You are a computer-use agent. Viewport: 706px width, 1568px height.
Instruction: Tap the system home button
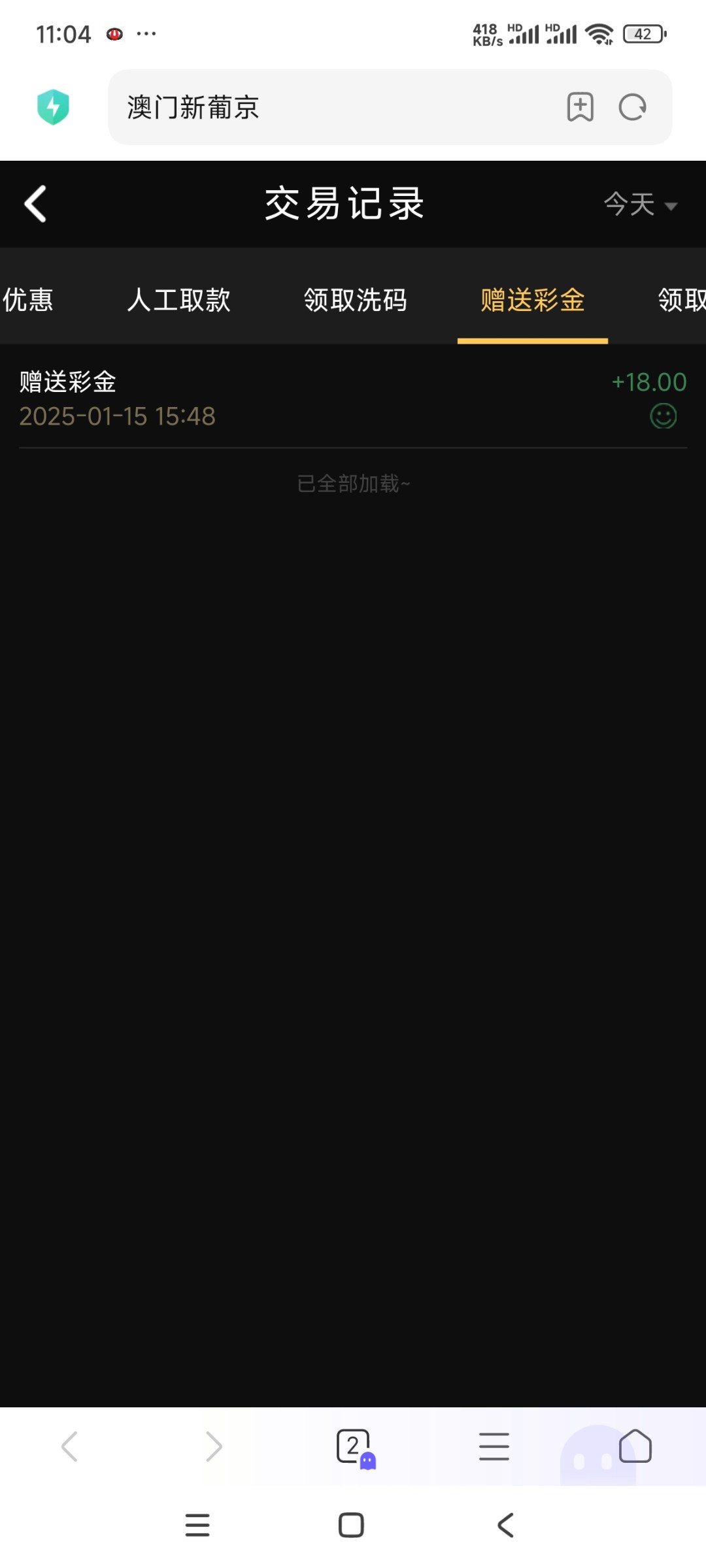point(351,1526)
